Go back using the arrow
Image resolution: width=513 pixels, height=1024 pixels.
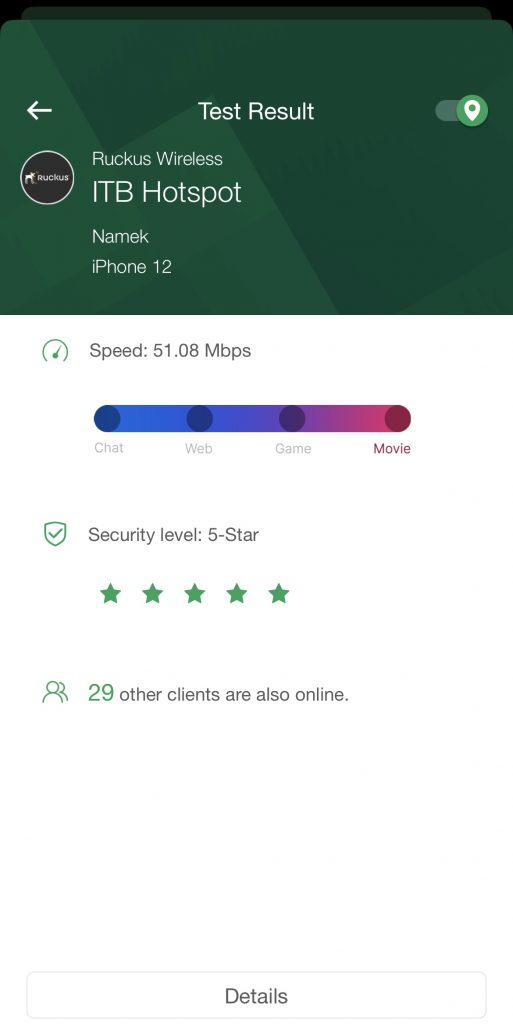click(x=39, y=110)
